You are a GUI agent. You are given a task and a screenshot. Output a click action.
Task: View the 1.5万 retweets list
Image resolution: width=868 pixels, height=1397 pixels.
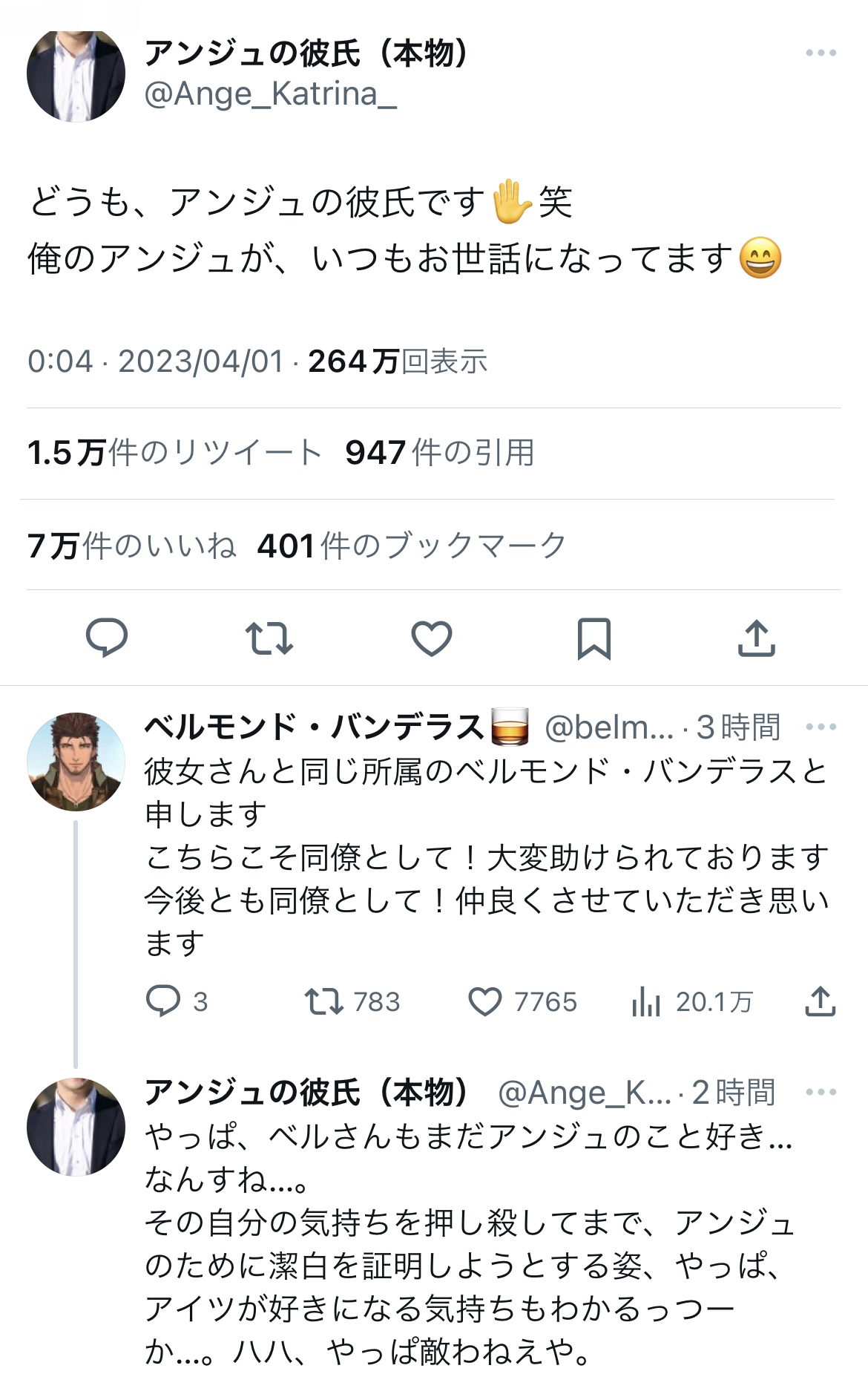[x=174, y=453]
